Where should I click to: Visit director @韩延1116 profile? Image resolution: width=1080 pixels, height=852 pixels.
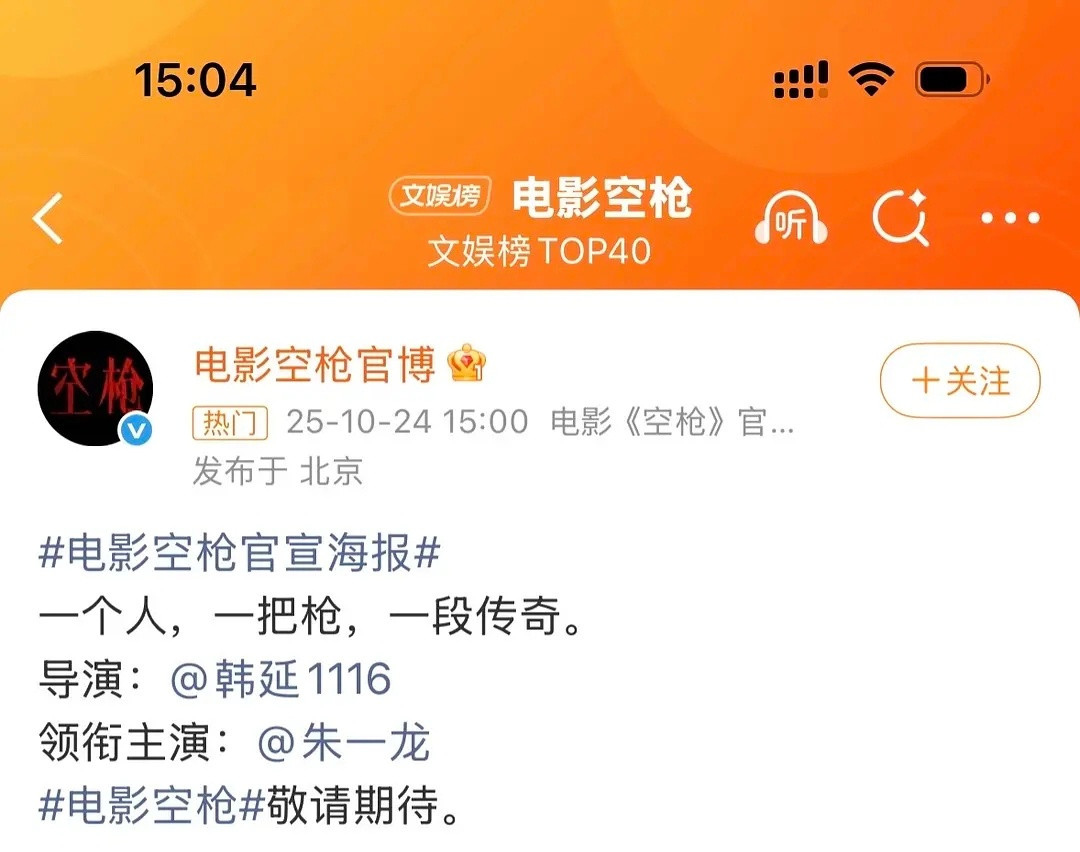[x=280, y=680]
